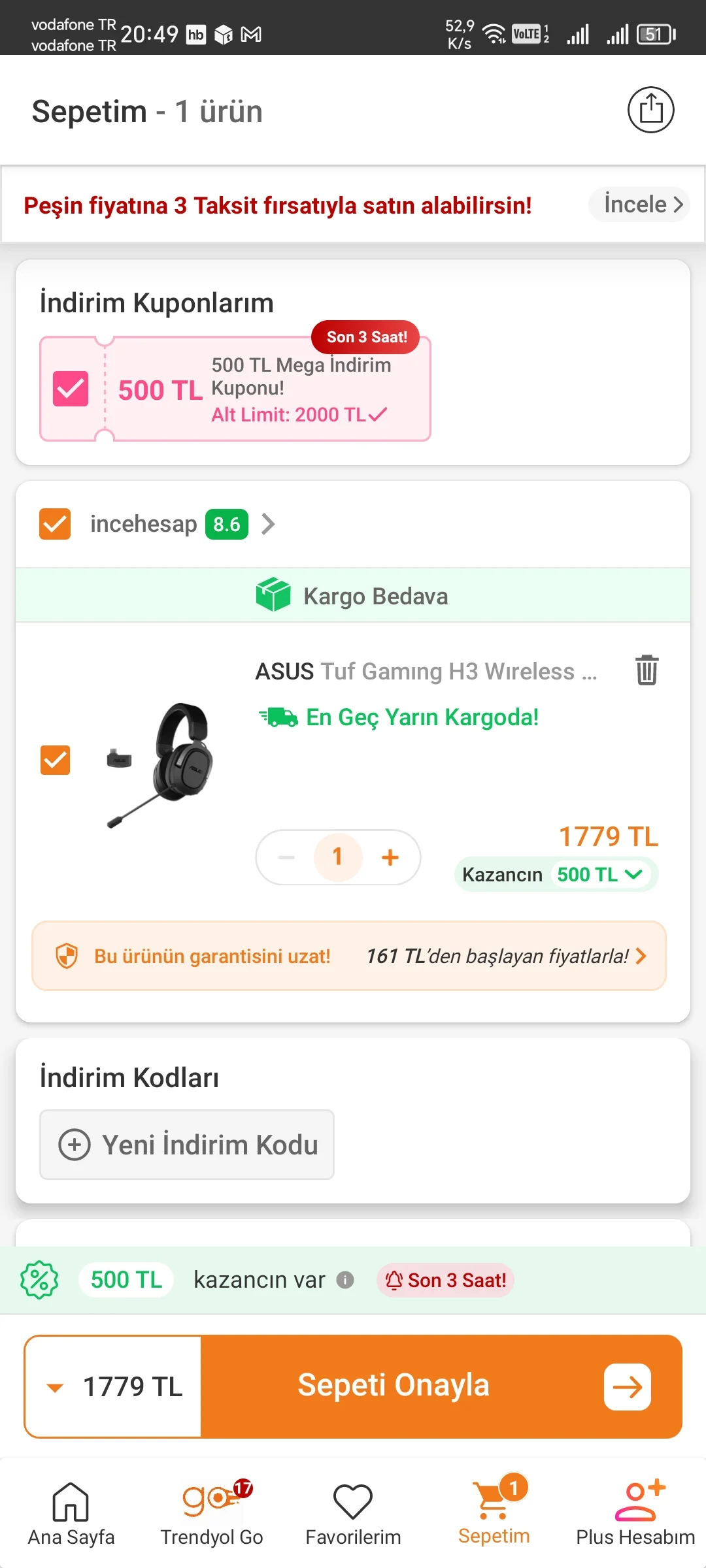The width and height of the screenshot is (706, 1568).
Task: Open İncele for the 3 Taksit offer
Action: click(641, 204)
